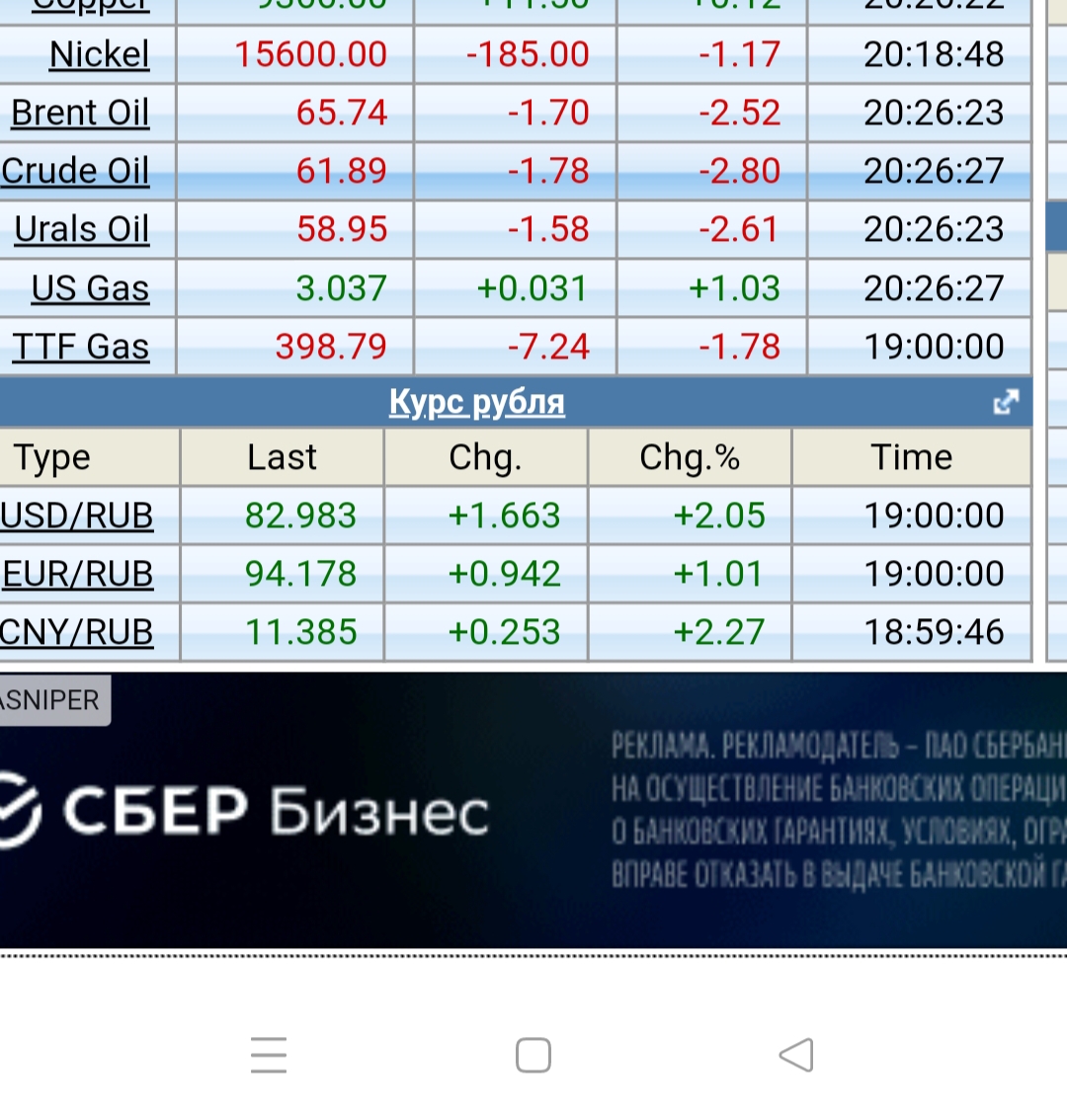Open the Курс рубля header link
Viewport: 1067px width, 1120px height.
pos(477,402)
